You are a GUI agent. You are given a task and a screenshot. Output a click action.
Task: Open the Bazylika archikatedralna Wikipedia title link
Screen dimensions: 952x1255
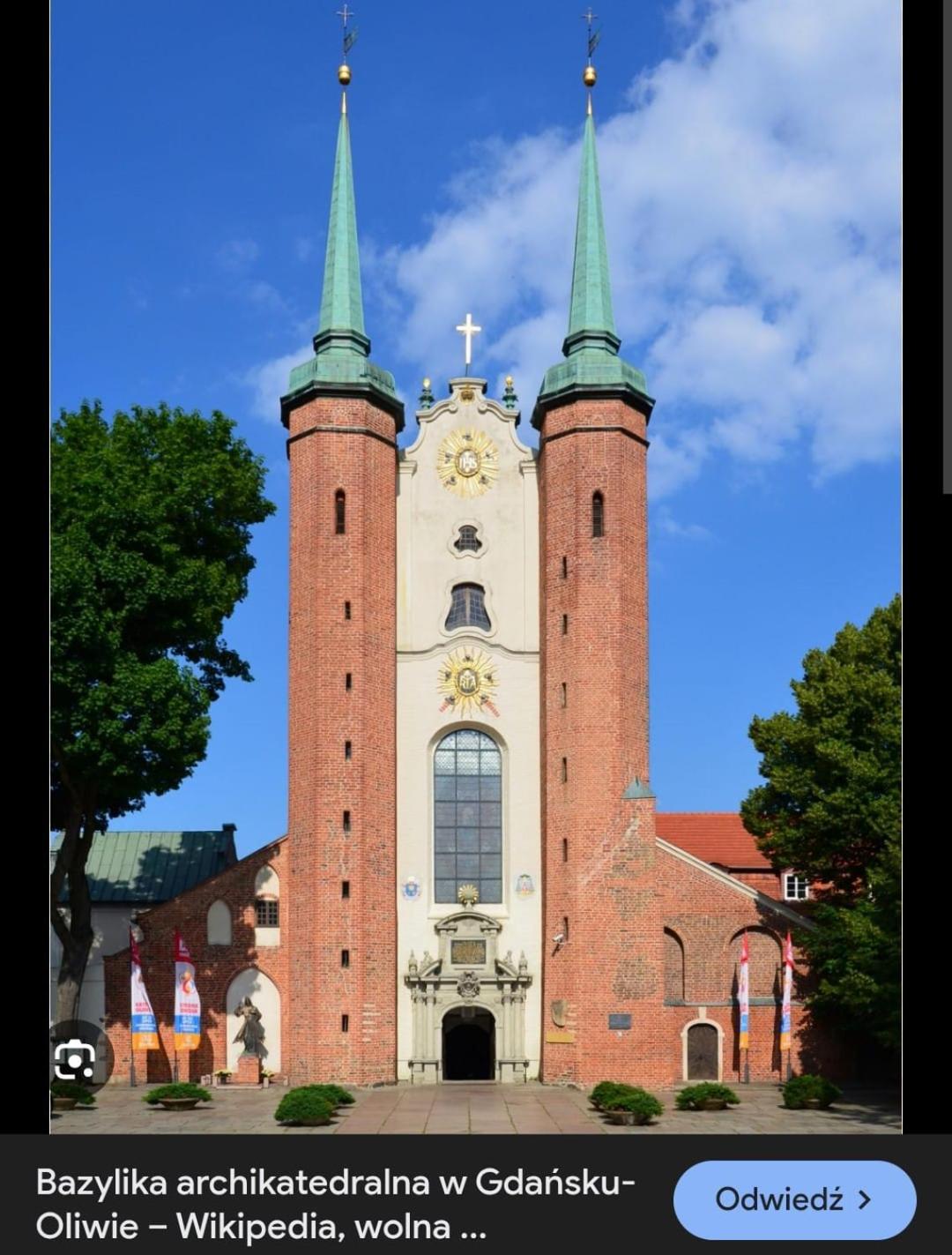pyautogui.click(x=335, y=1203)
